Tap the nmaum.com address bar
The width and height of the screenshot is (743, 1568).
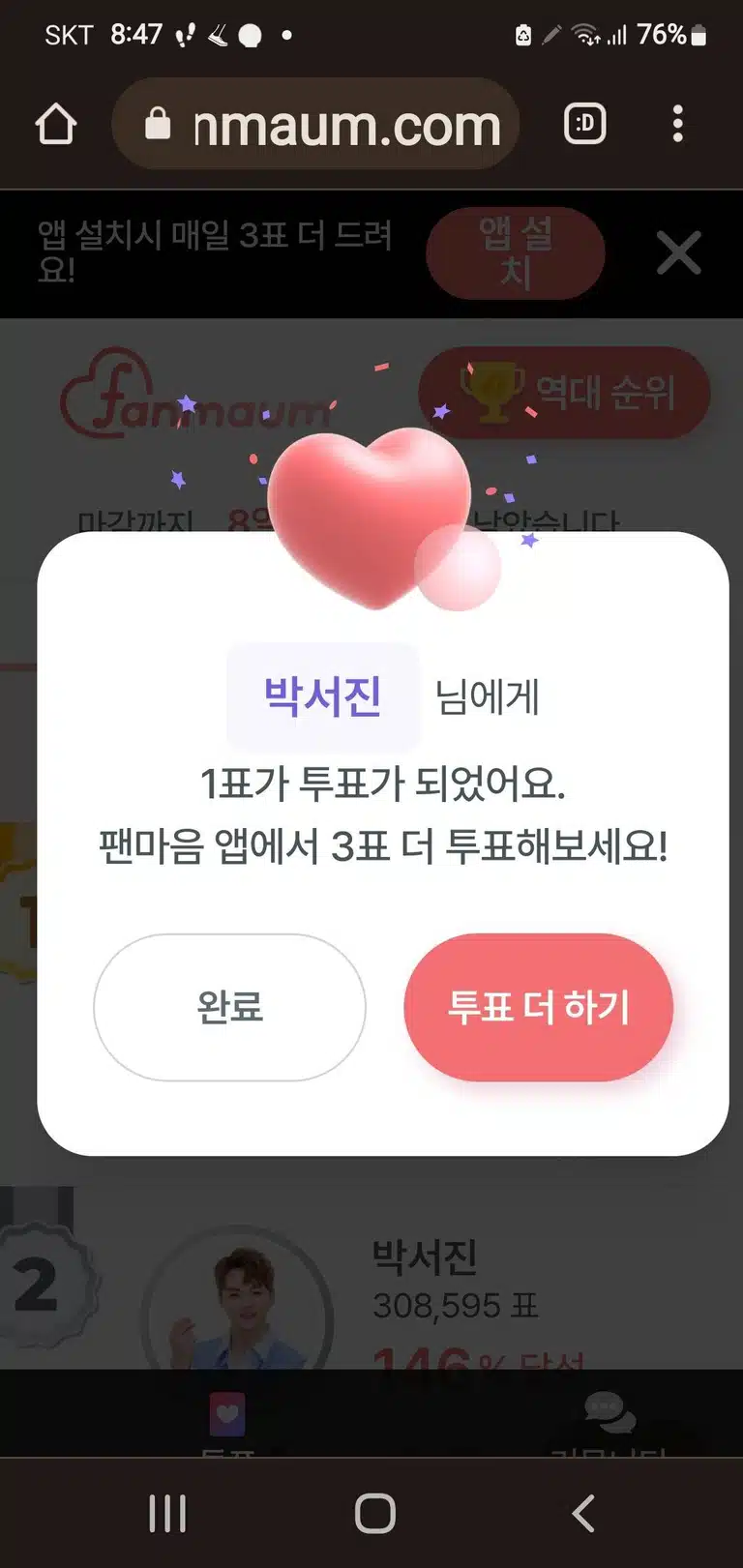pyautogui.click(x=316, y=124)
